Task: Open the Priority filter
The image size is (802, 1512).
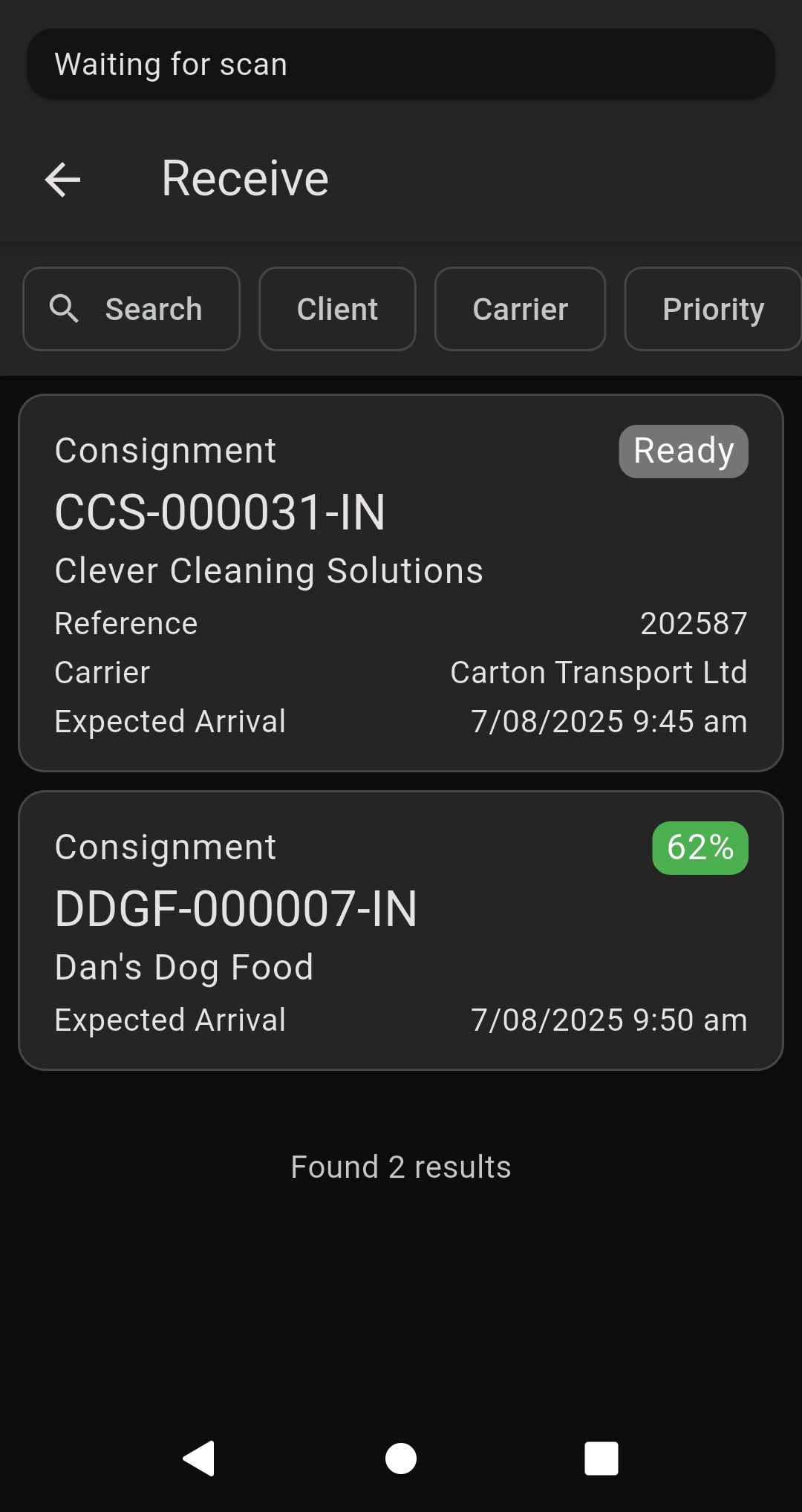Action: point(712,309)
